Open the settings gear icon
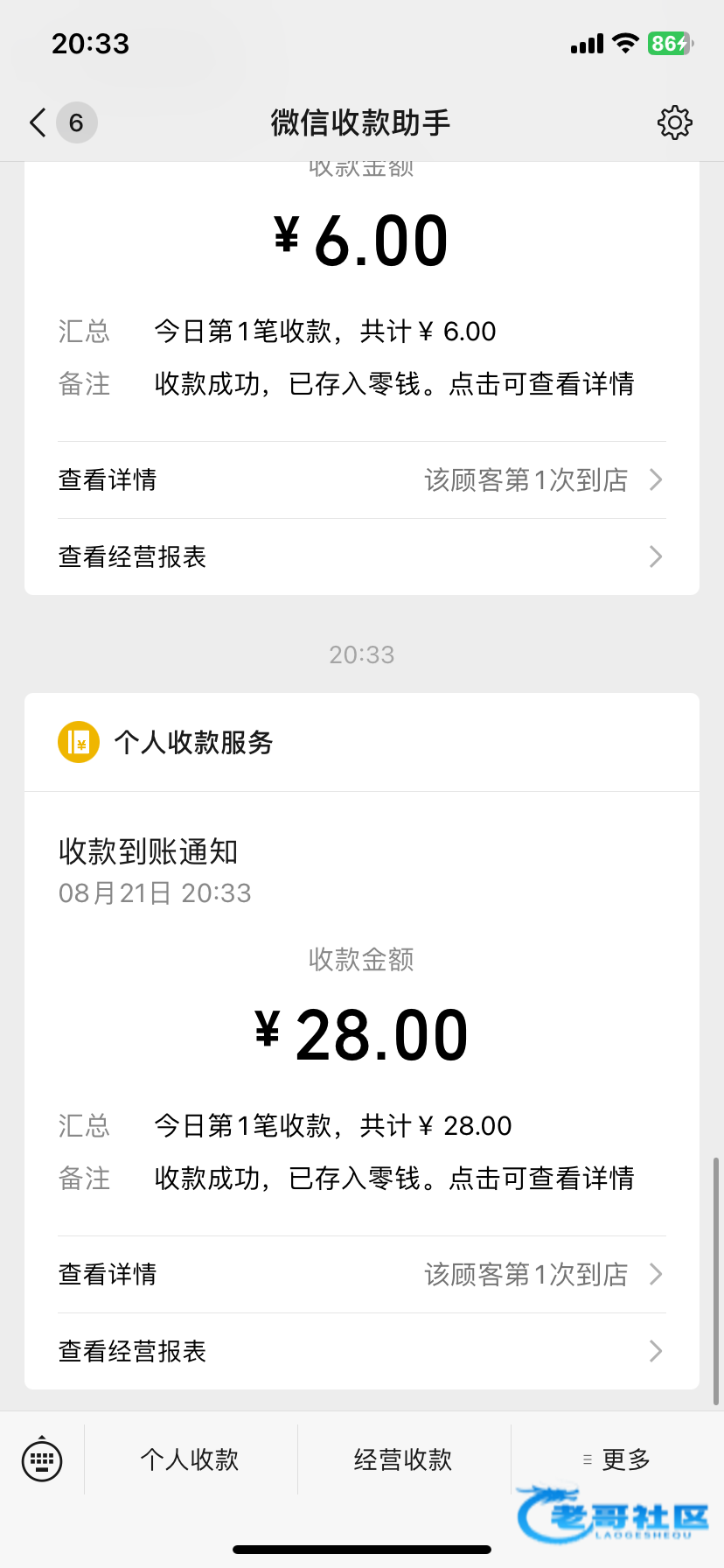The image size is (724, 1568). 674,122
